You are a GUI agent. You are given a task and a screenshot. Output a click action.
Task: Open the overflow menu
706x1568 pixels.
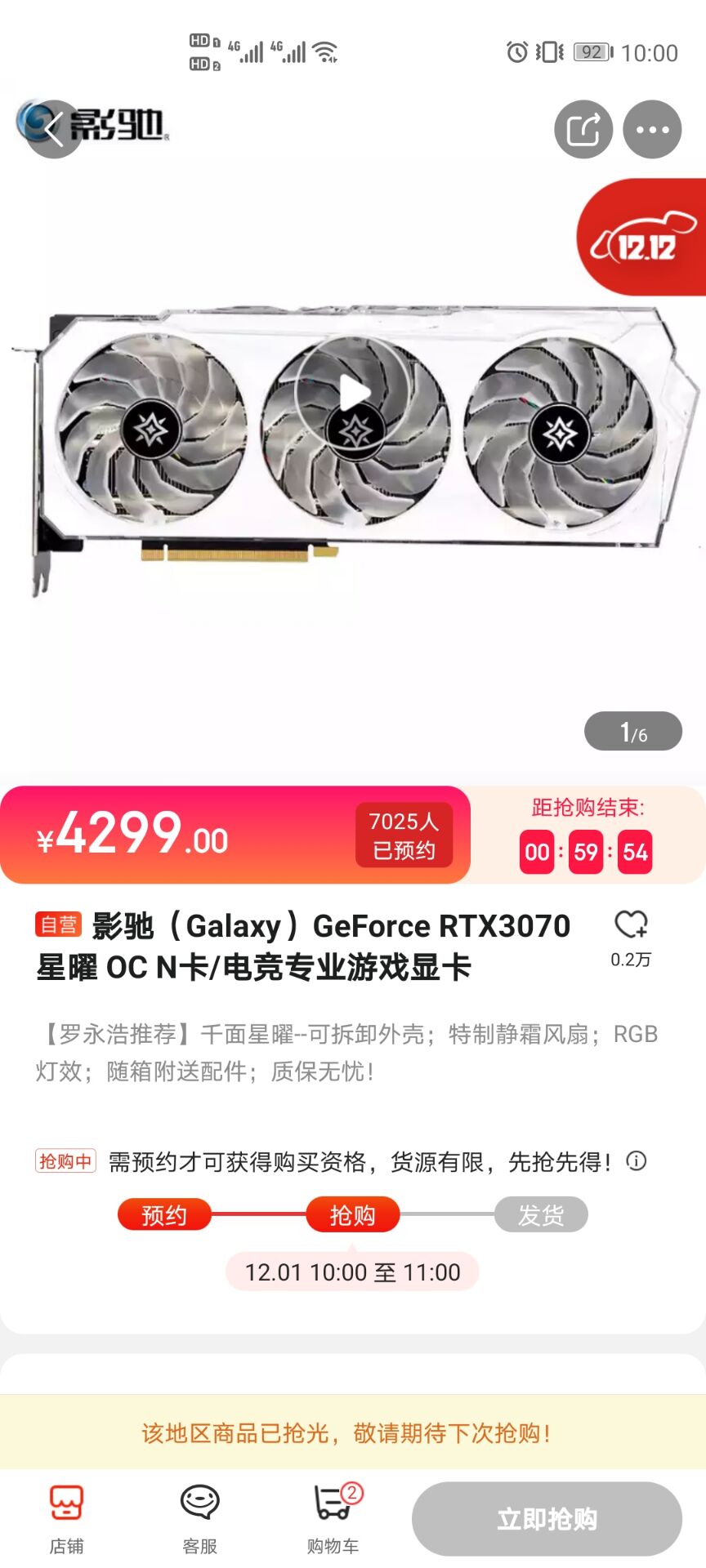[652, 129]
